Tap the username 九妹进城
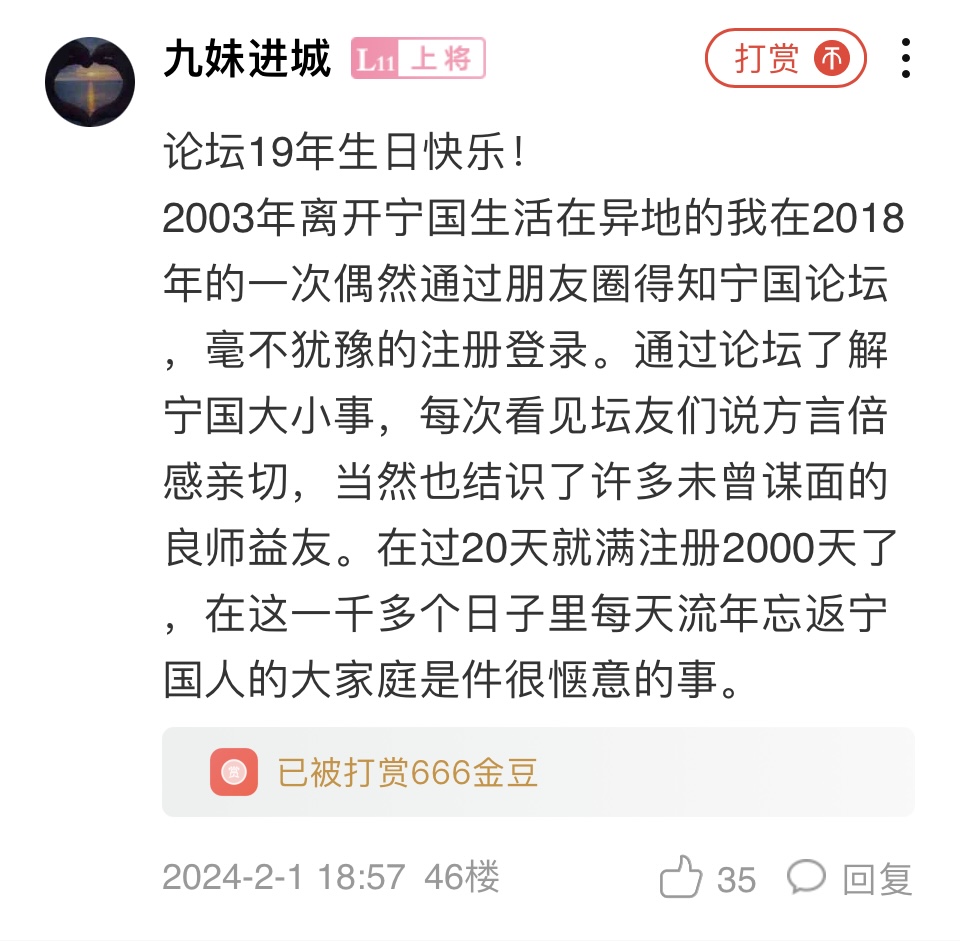 click(x=247, y=60)
